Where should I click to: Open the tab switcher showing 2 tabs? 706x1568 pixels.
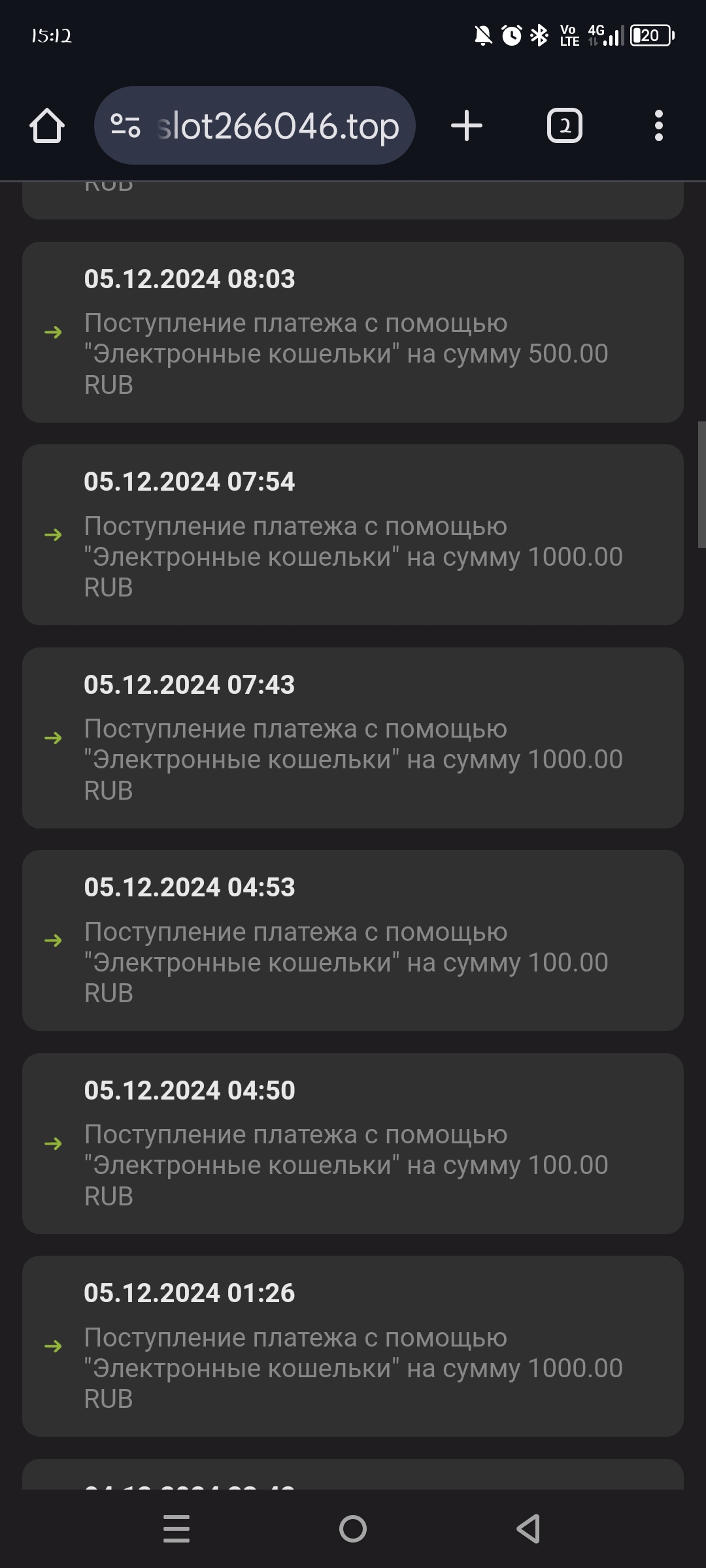[564, 125]
